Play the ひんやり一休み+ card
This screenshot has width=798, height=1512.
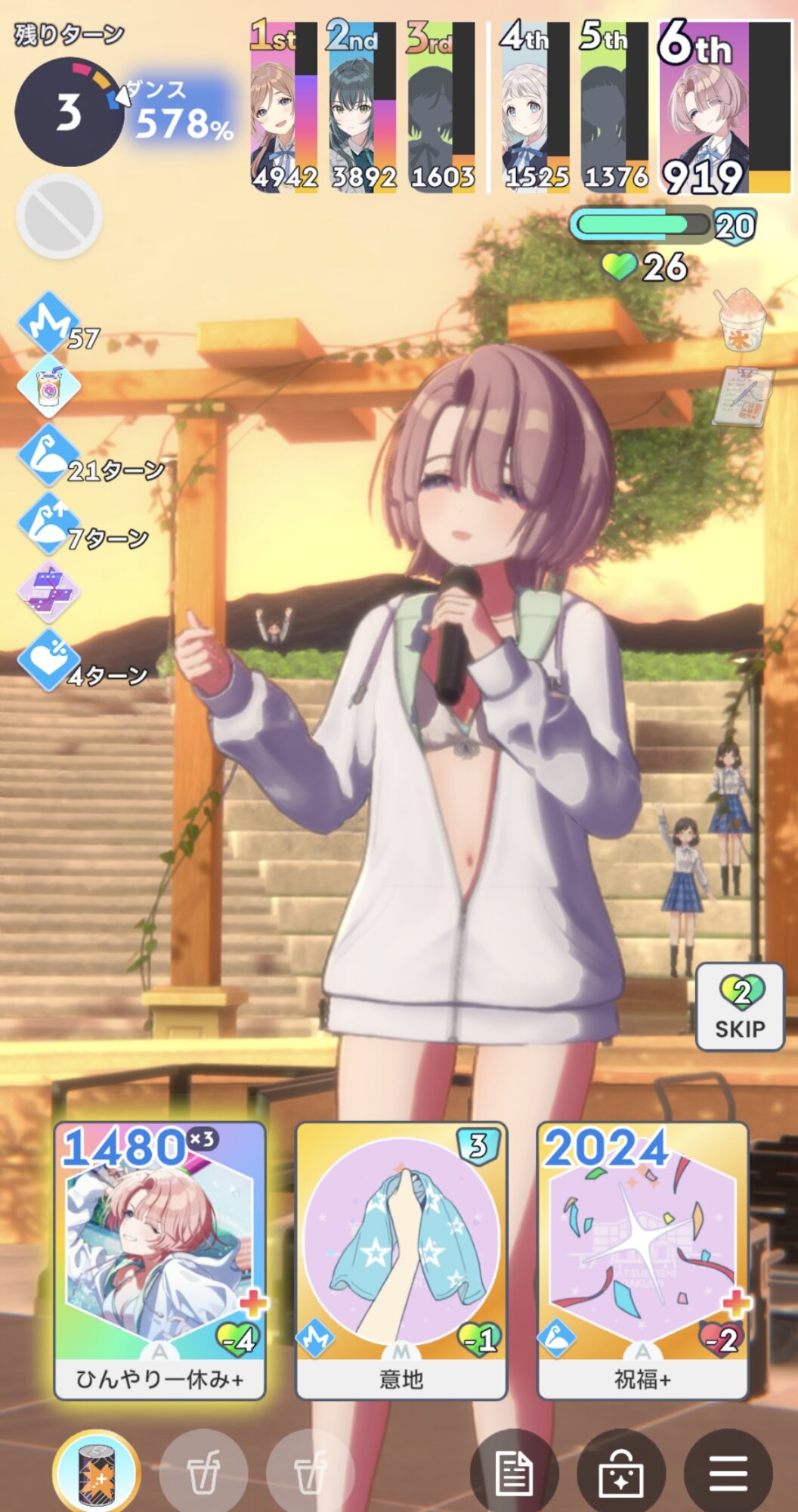click(x=159, y=1259)
